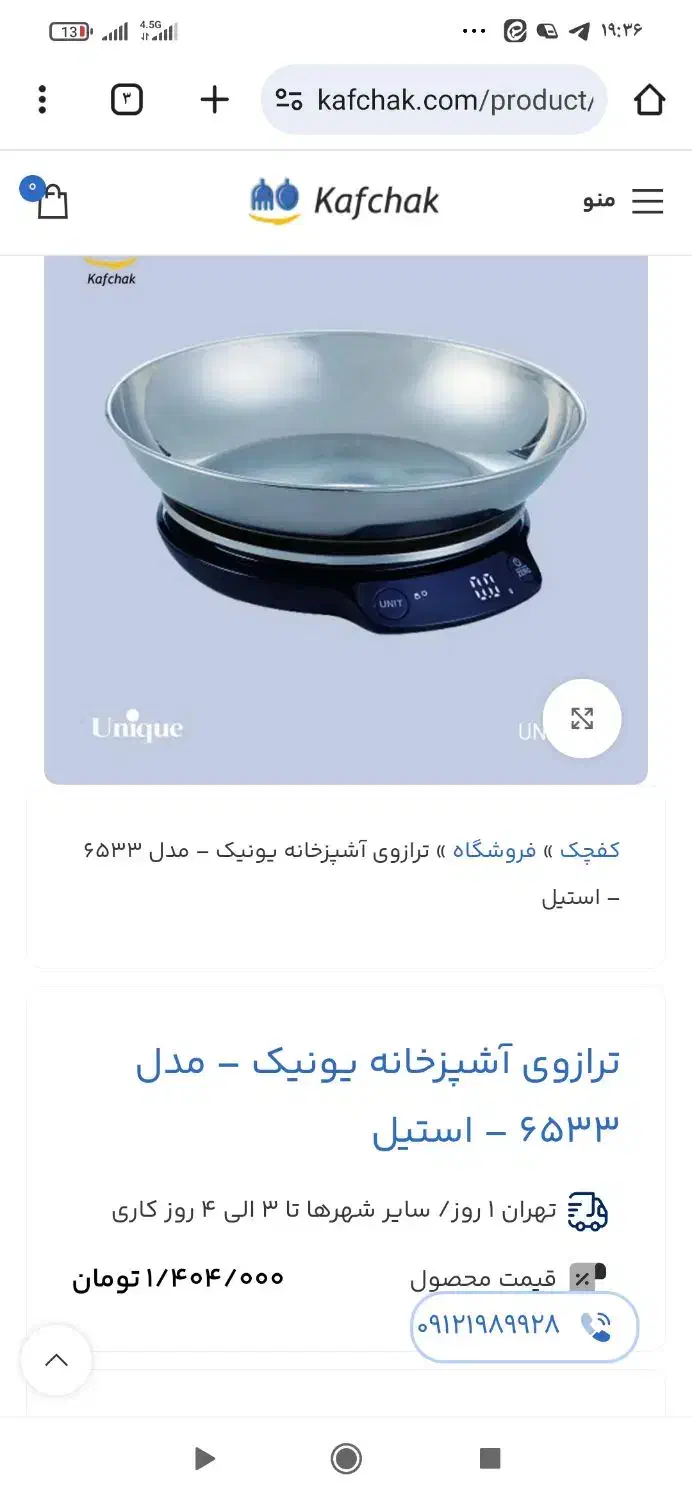The height and width of the screenshot is (1500, 692).
Task: Open the shopping cart
Action: (x=47, y=200)
